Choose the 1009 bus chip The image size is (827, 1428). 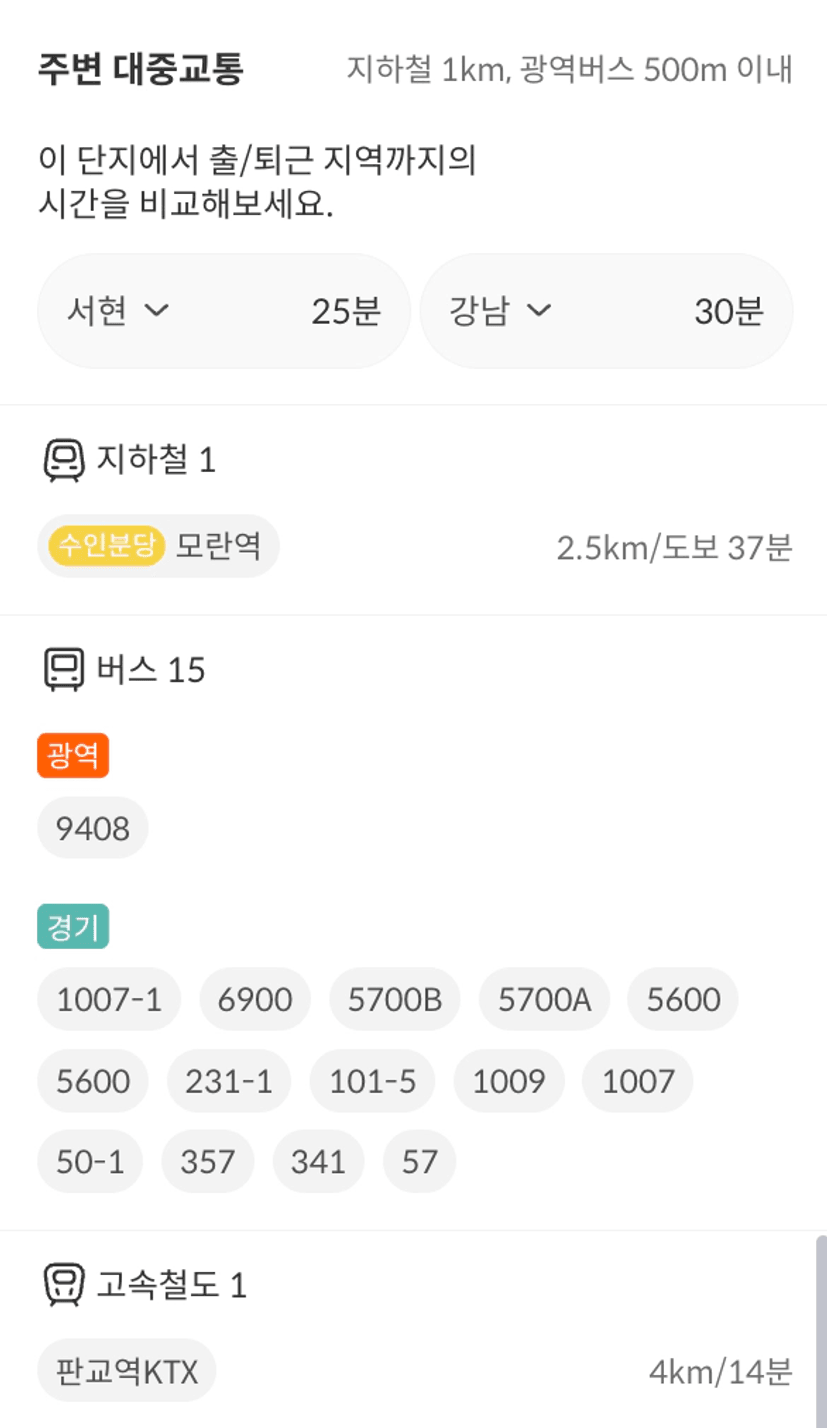(509, 1080)
